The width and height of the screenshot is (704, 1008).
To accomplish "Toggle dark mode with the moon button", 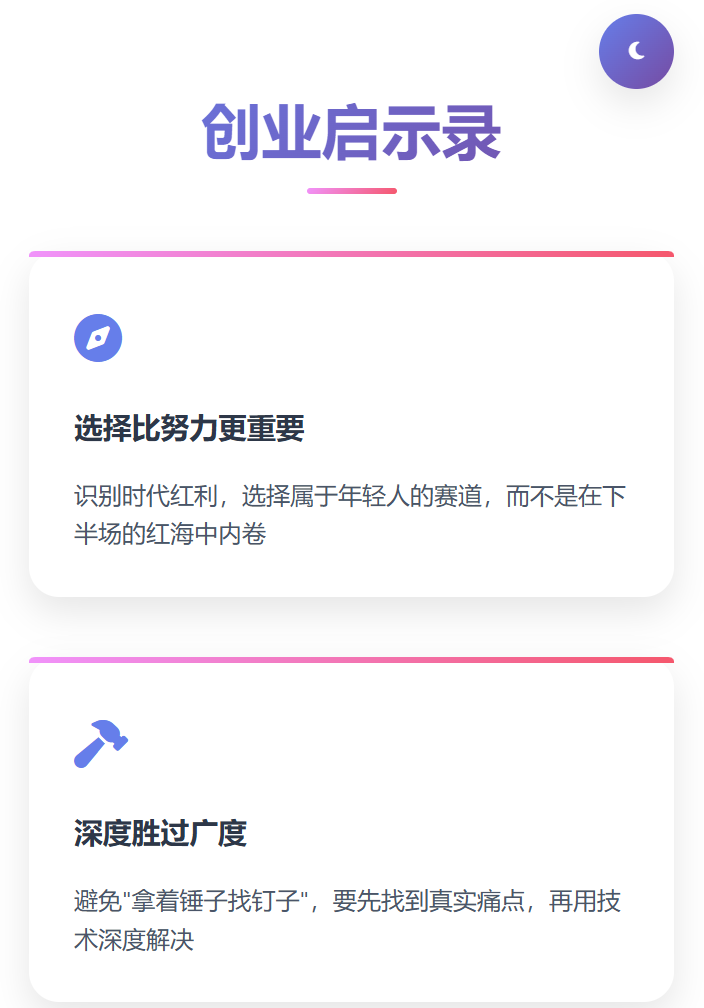I will (636, 51).
